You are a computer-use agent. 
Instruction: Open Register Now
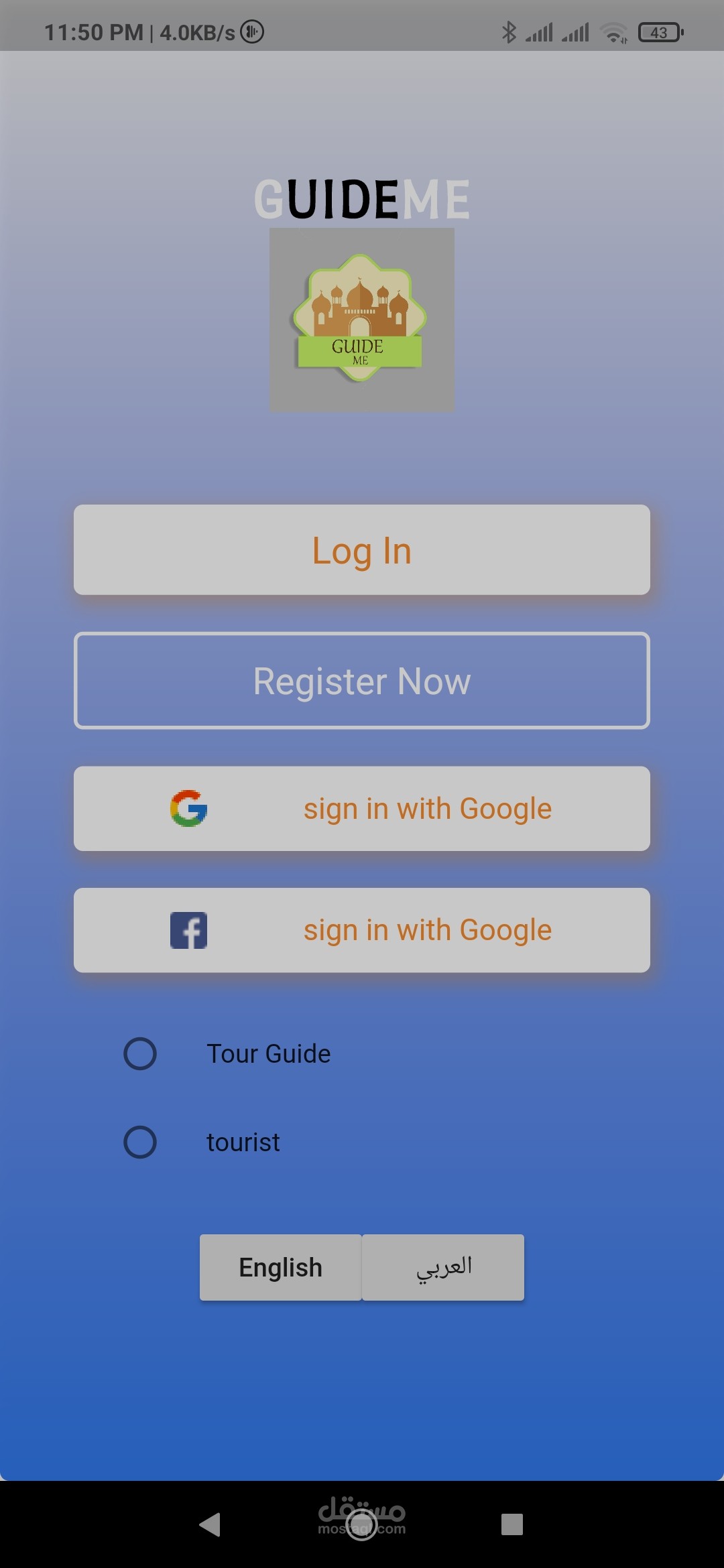click(x=362, y=681)
